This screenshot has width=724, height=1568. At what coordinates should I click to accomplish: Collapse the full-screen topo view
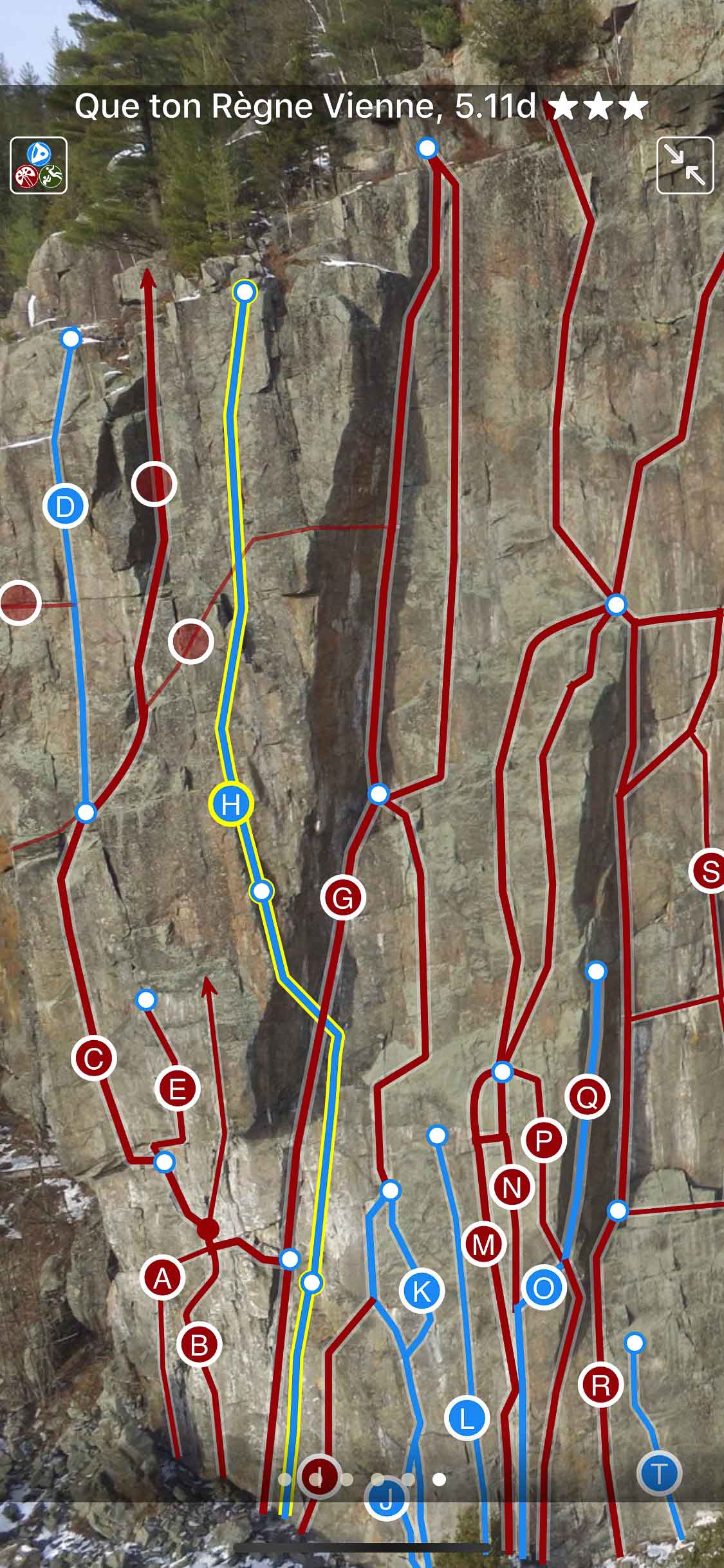tap(685, 165)
